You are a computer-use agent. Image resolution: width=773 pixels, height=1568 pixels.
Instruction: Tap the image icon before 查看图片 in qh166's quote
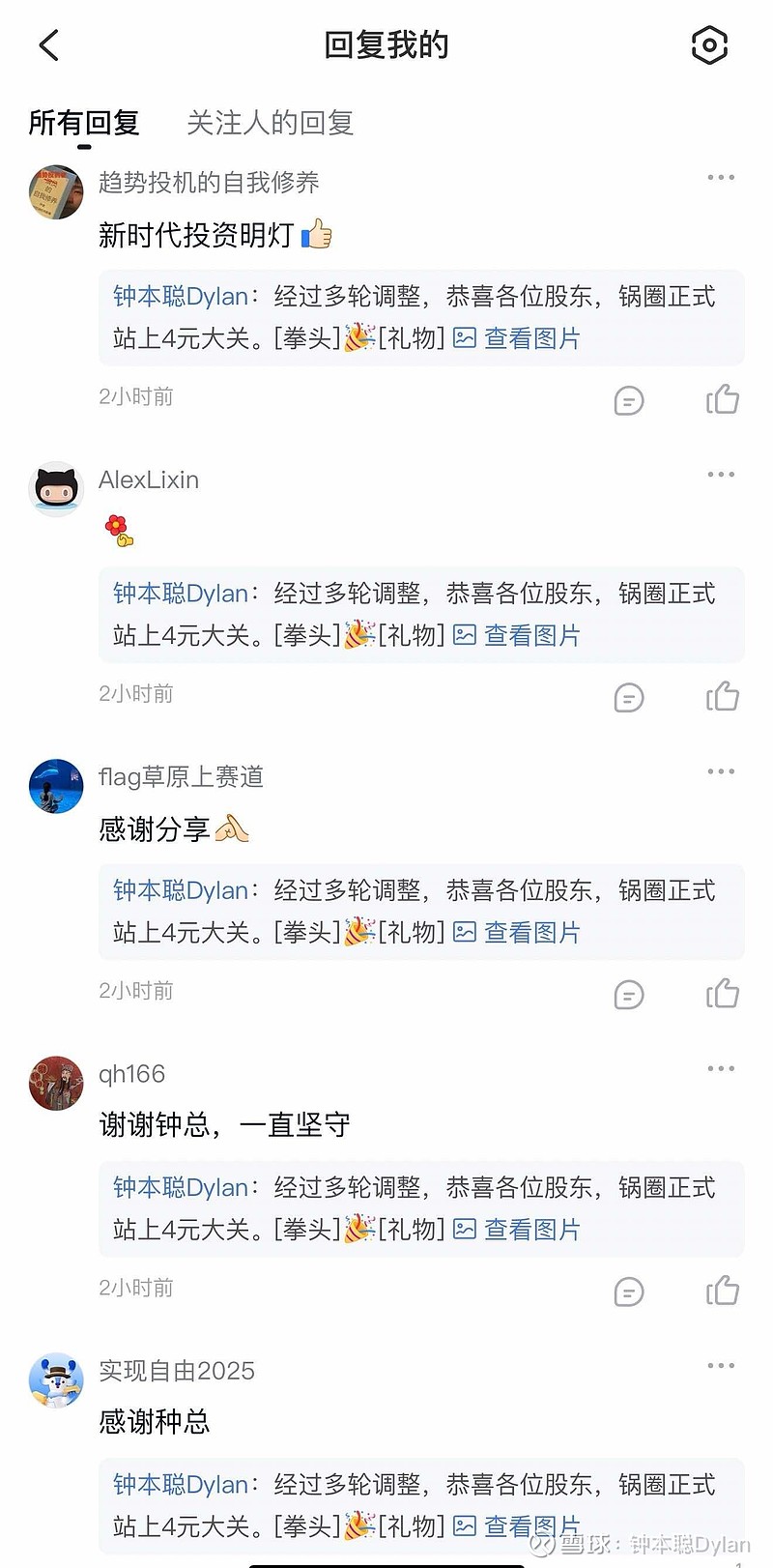465,1230
